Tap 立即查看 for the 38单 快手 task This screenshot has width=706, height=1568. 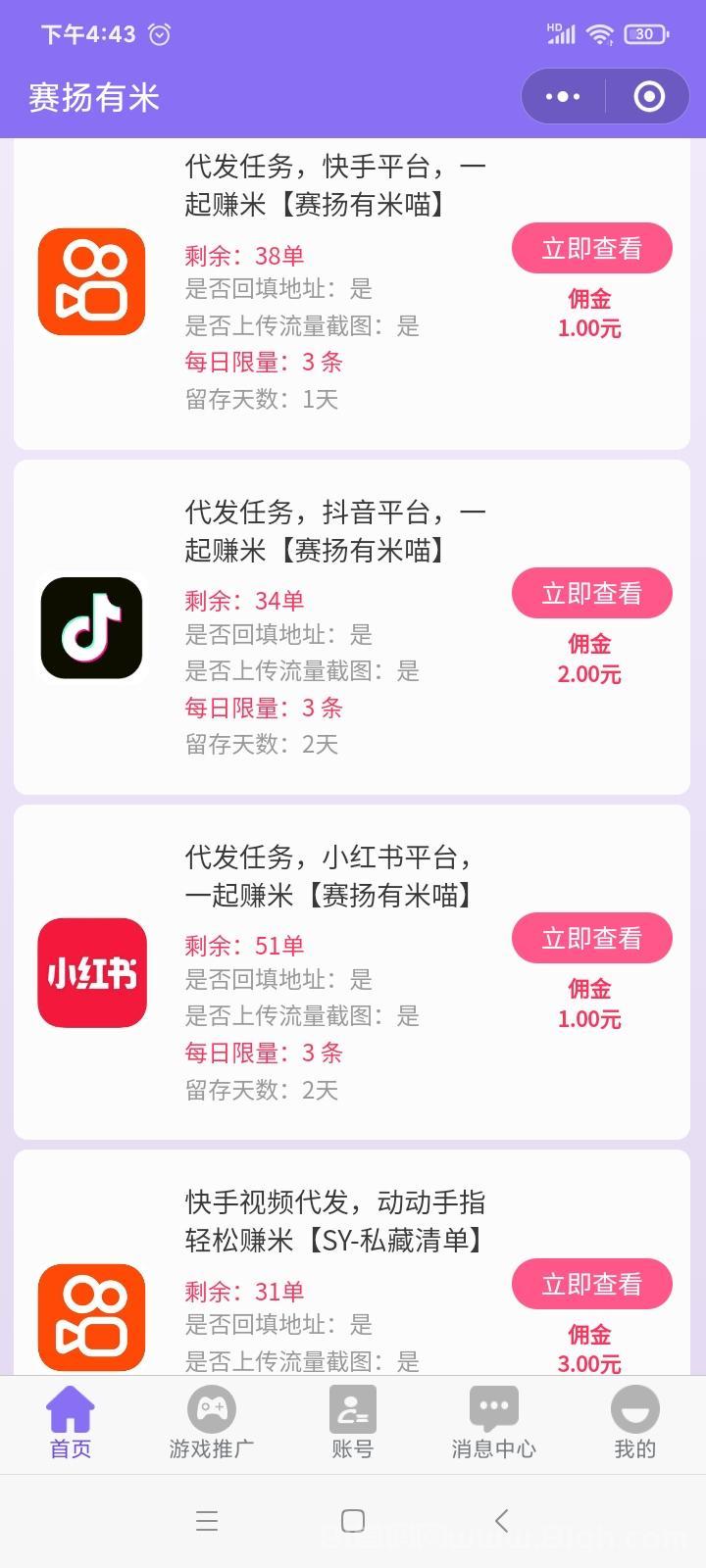coord(591,249)
